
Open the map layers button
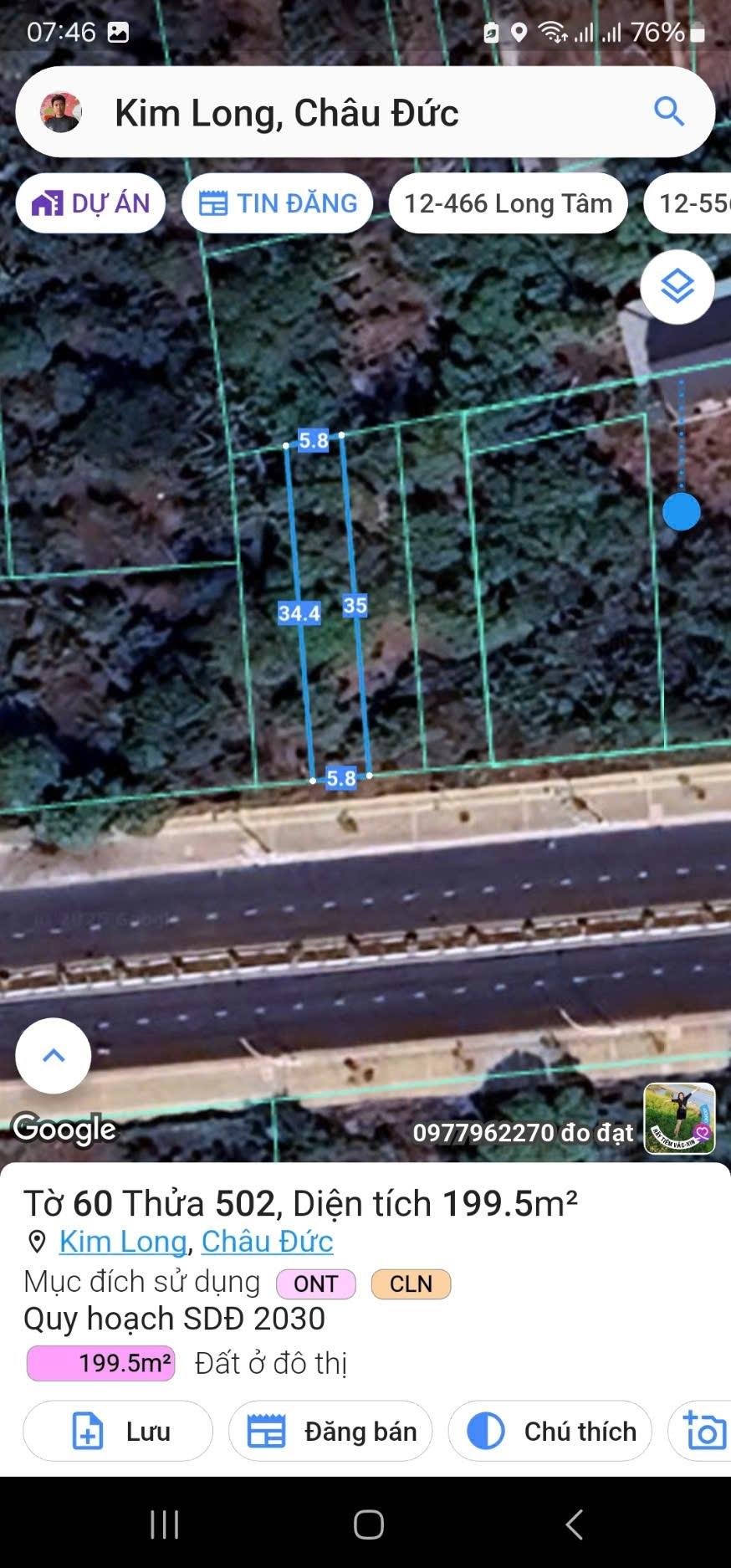(677, 287)
